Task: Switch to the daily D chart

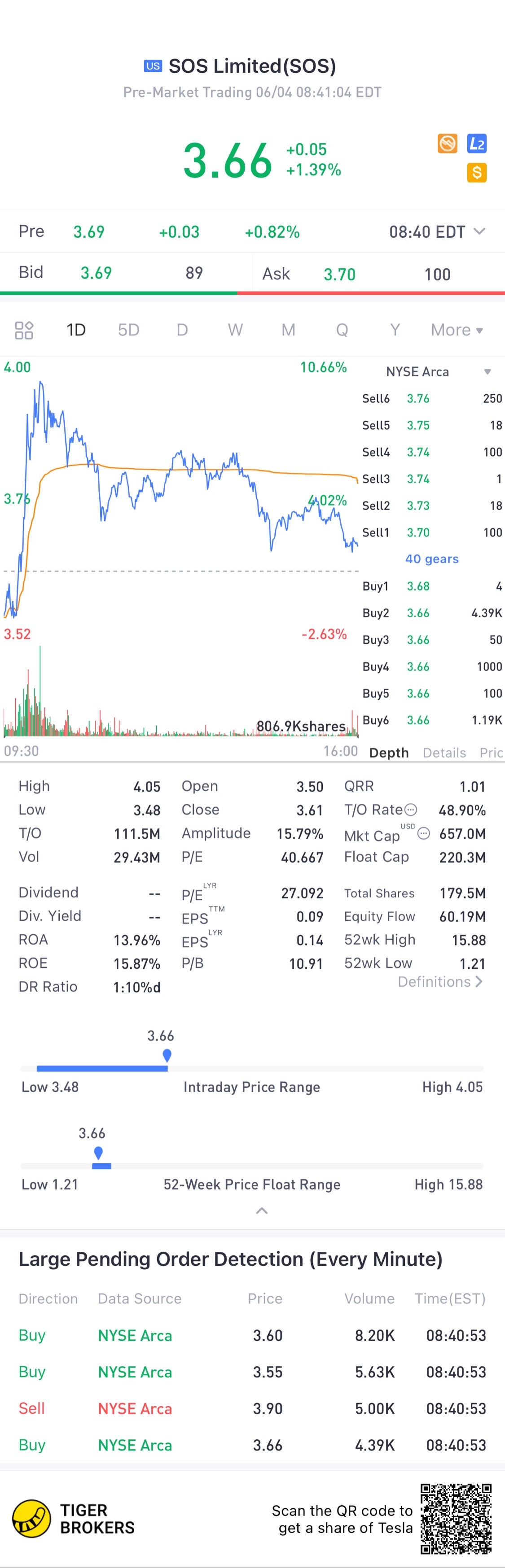Action: click(x=181, y=330)
